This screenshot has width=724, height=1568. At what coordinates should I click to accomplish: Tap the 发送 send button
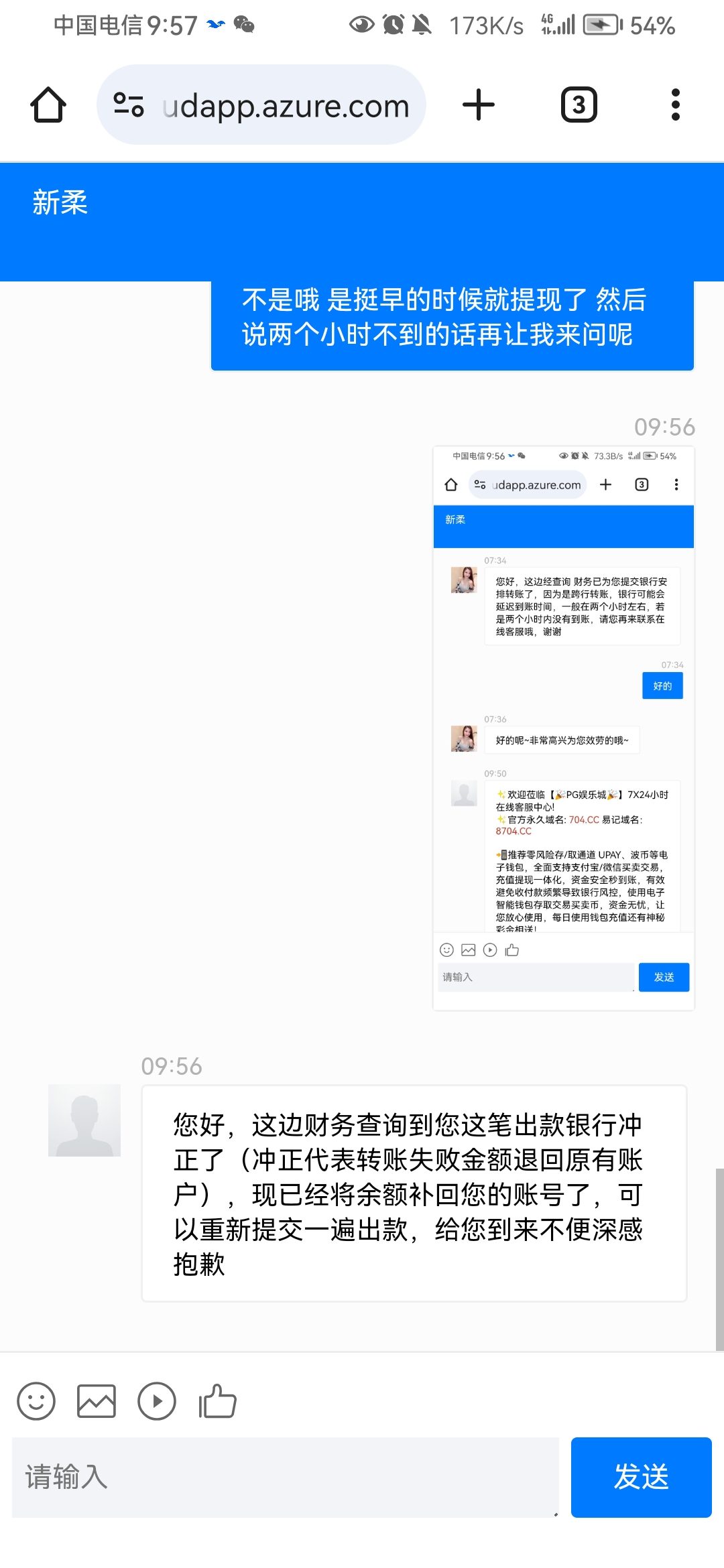point(641,1478)
